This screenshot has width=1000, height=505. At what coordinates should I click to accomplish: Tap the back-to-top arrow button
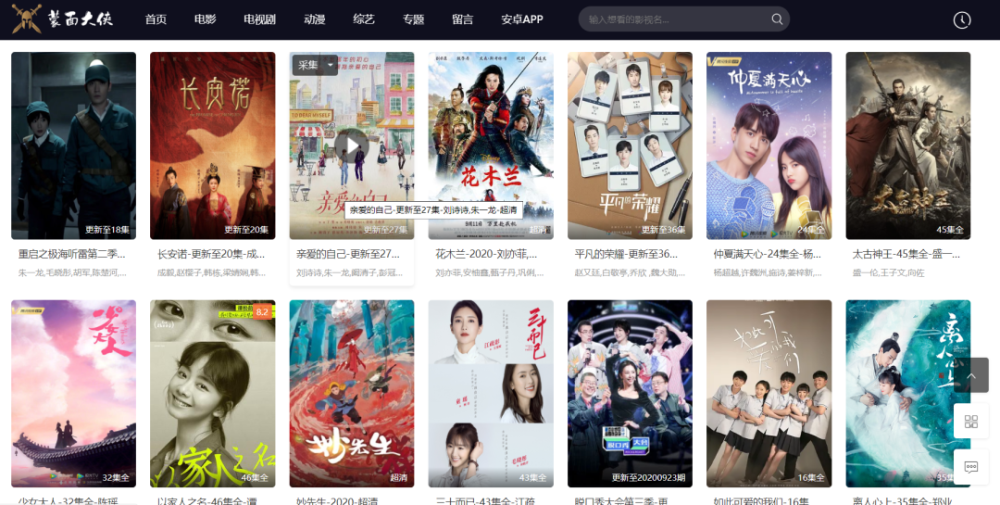click(971, 375)
